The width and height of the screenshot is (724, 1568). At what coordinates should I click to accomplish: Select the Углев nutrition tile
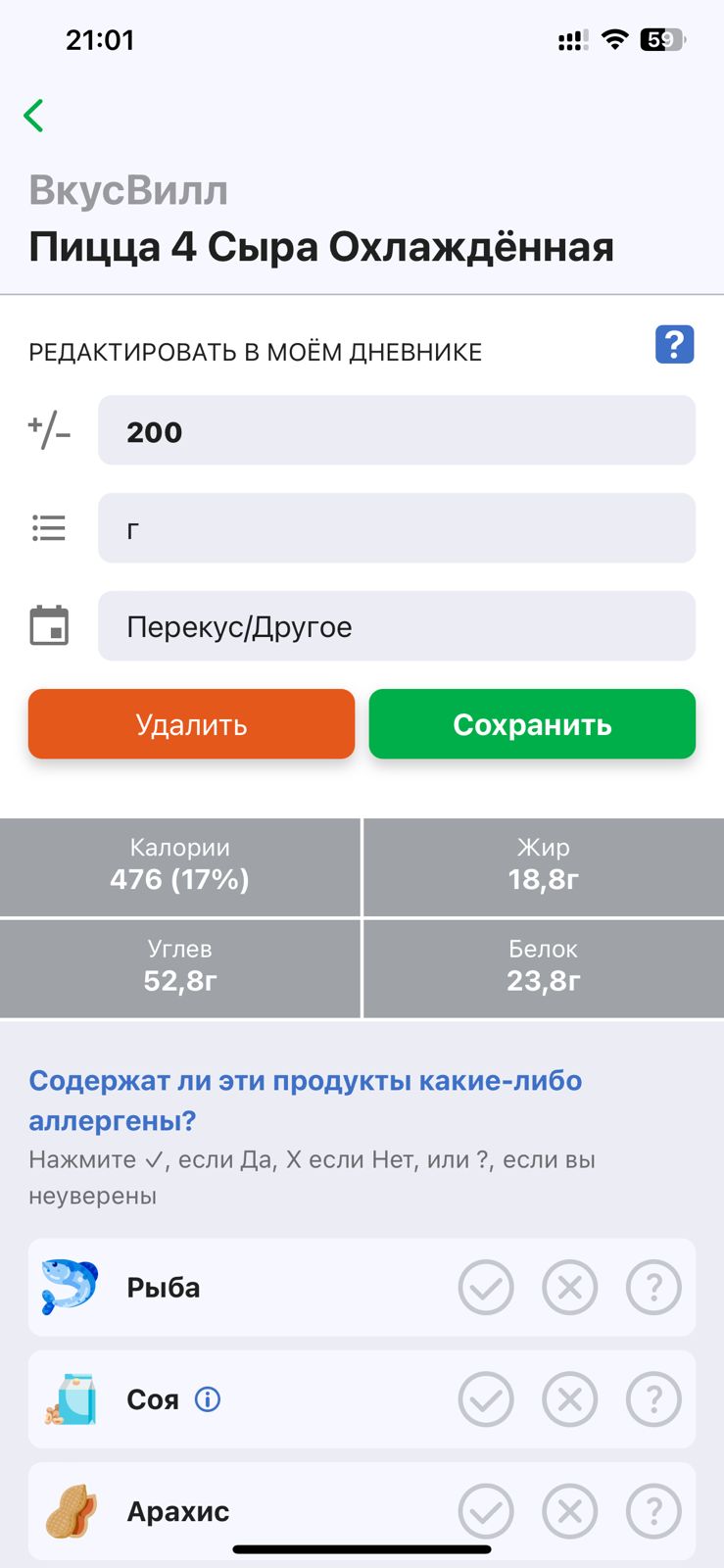point(180,968)
